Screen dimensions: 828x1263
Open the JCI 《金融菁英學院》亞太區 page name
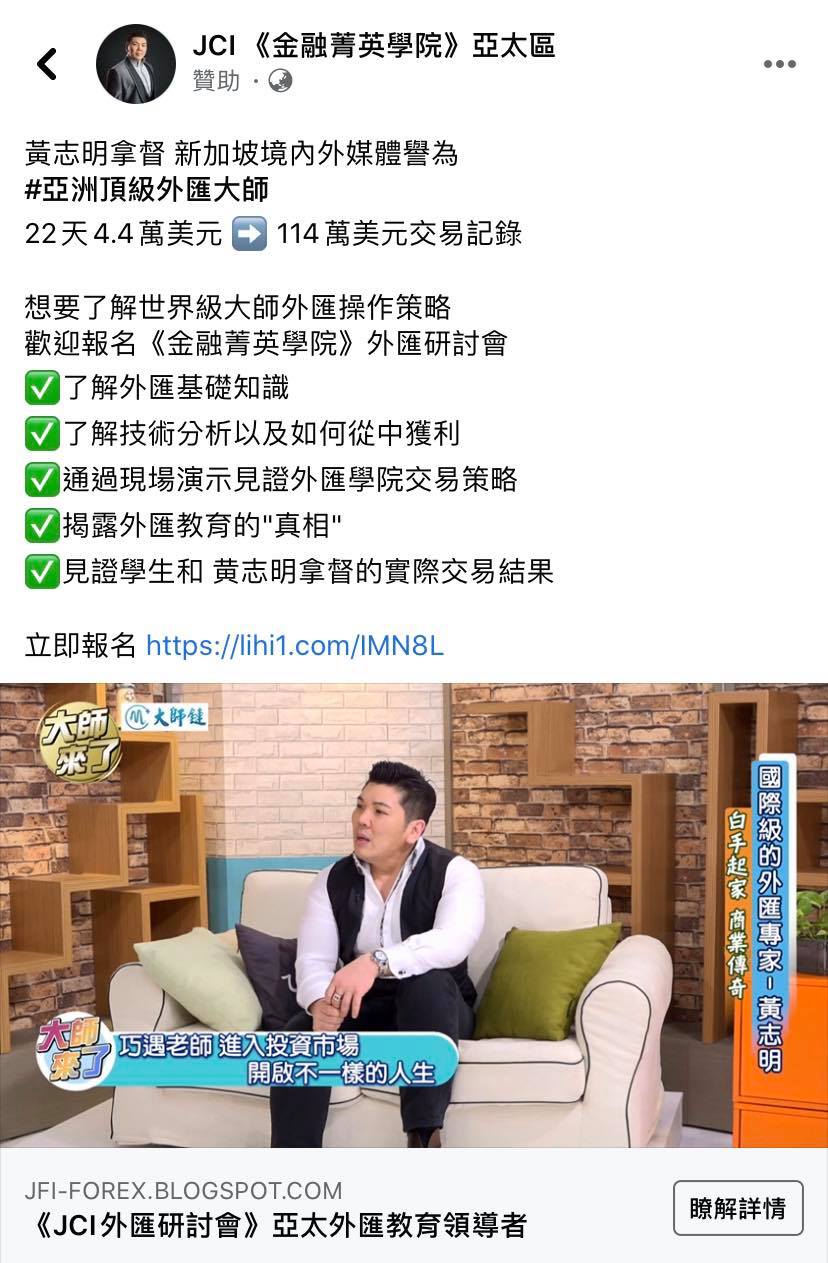click(373, 46)
